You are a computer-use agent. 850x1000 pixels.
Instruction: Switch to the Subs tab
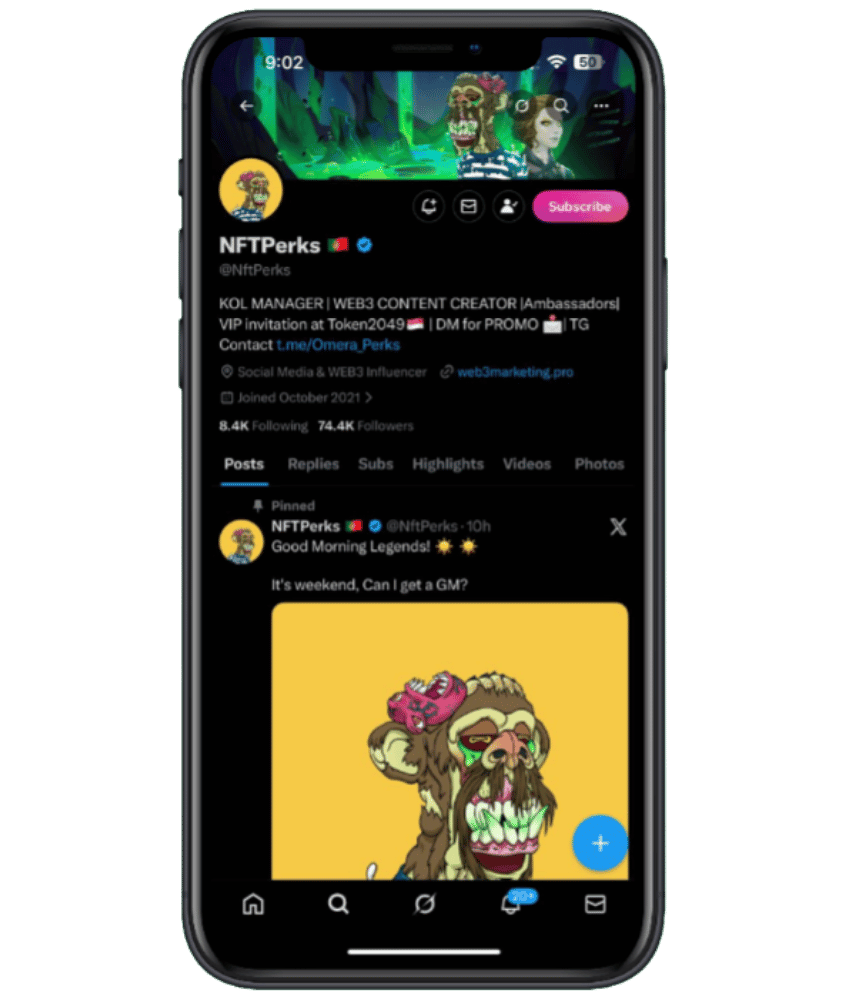pyautogui.click(x=376, y=464)
